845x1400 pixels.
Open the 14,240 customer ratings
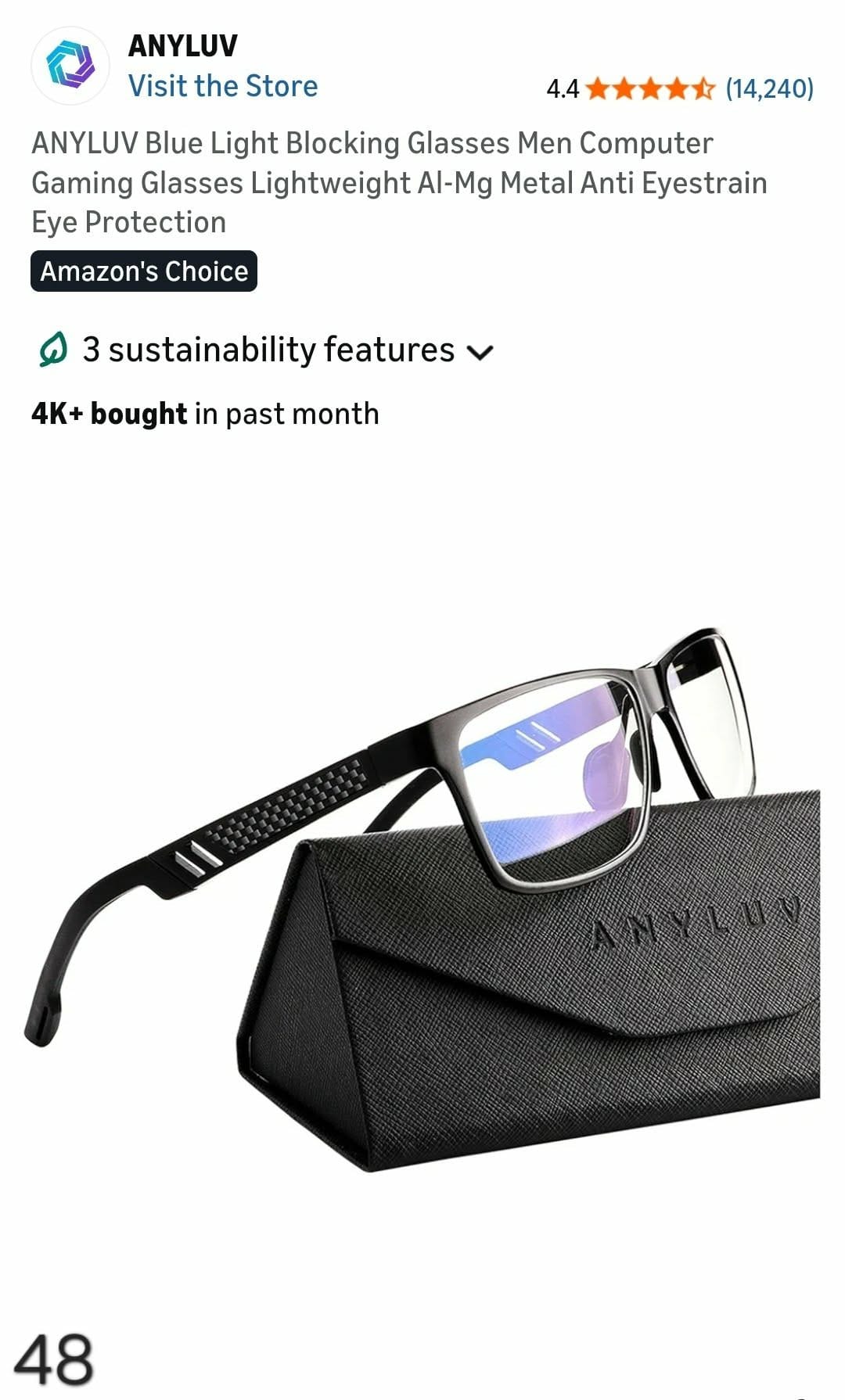[x=769, y=88]
